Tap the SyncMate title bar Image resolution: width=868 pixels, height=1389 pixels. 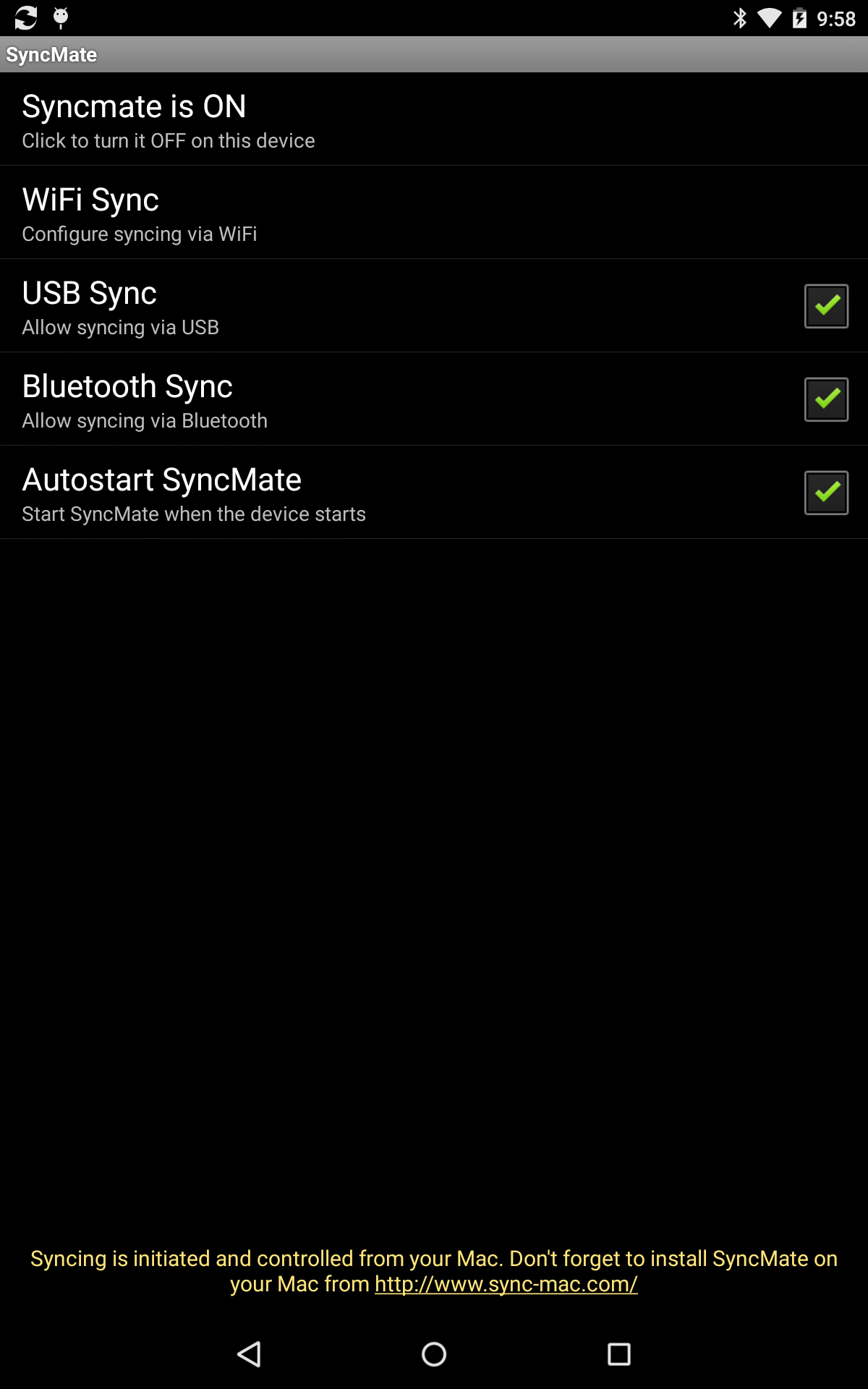pos(51,54)
